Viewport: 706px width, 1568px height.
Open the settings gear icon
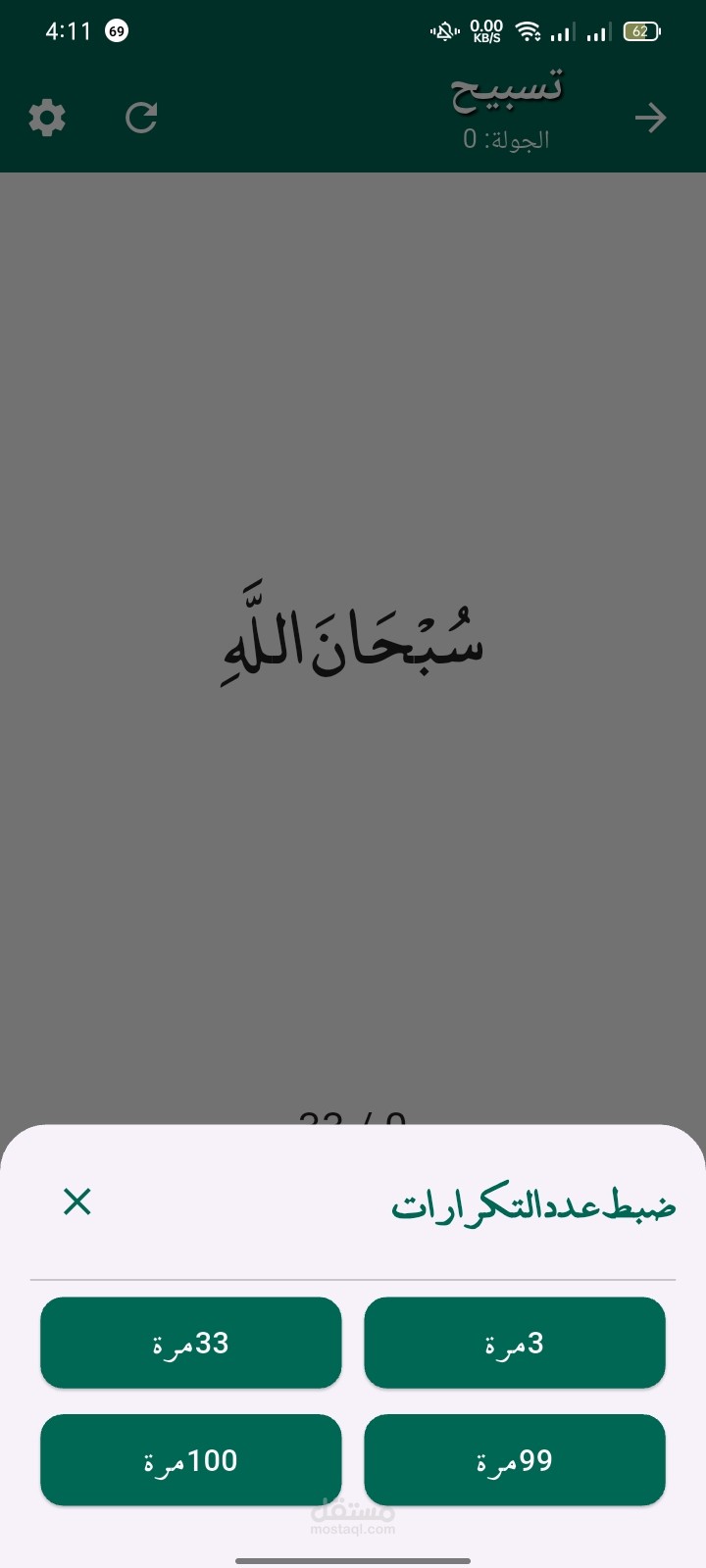pyautogui.click(x=47, y=119)
